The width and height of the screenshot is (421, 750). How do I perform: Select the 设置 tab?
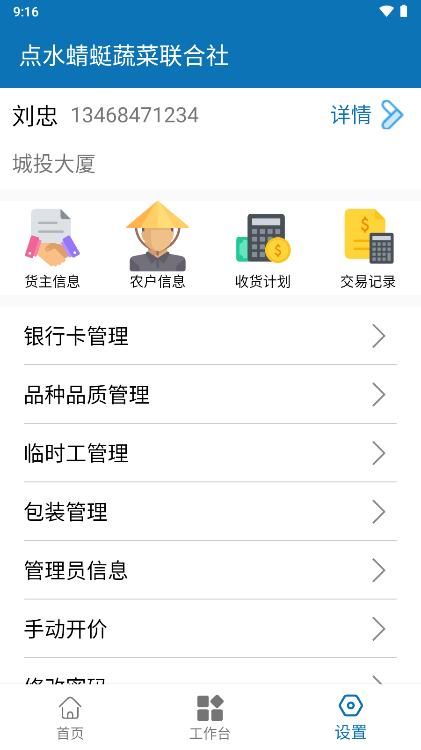coord(350,717)
